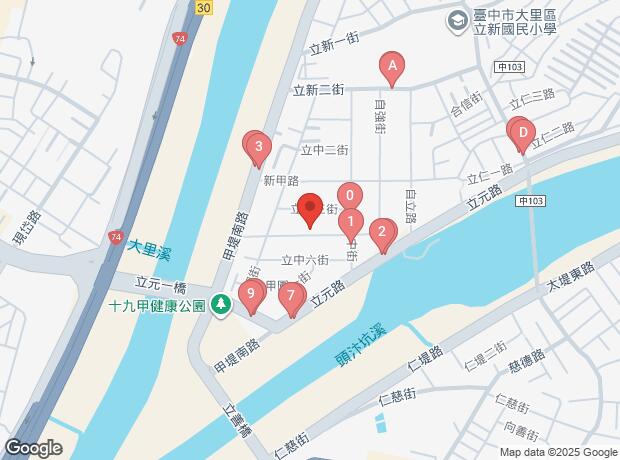Tap the map marker labeled 0
The height and width of the screenshot is (460, 620).
(x=350, y=195)
